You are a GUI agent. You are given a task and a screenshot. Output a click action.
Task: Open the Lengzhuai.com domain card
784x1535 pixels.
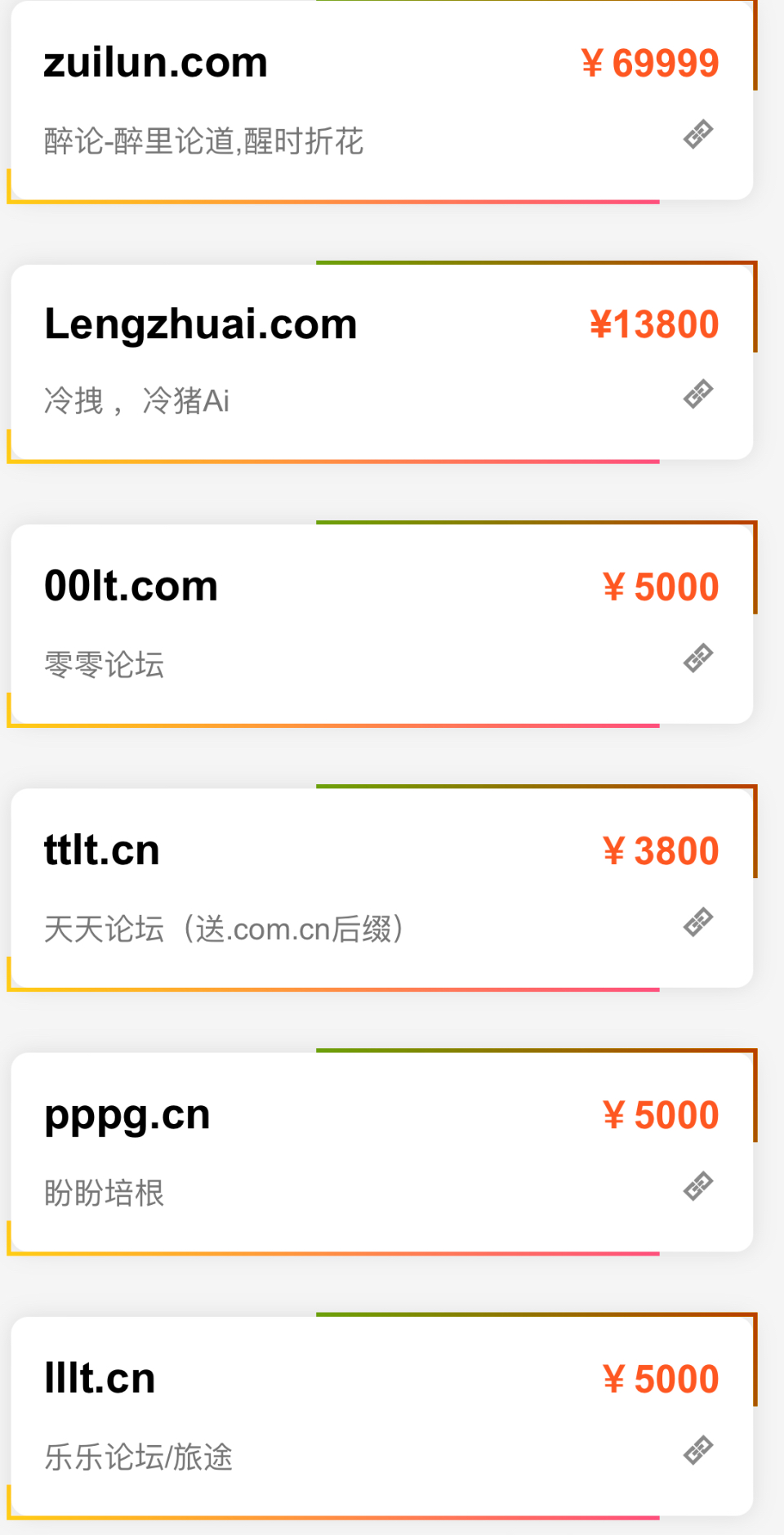201,324
